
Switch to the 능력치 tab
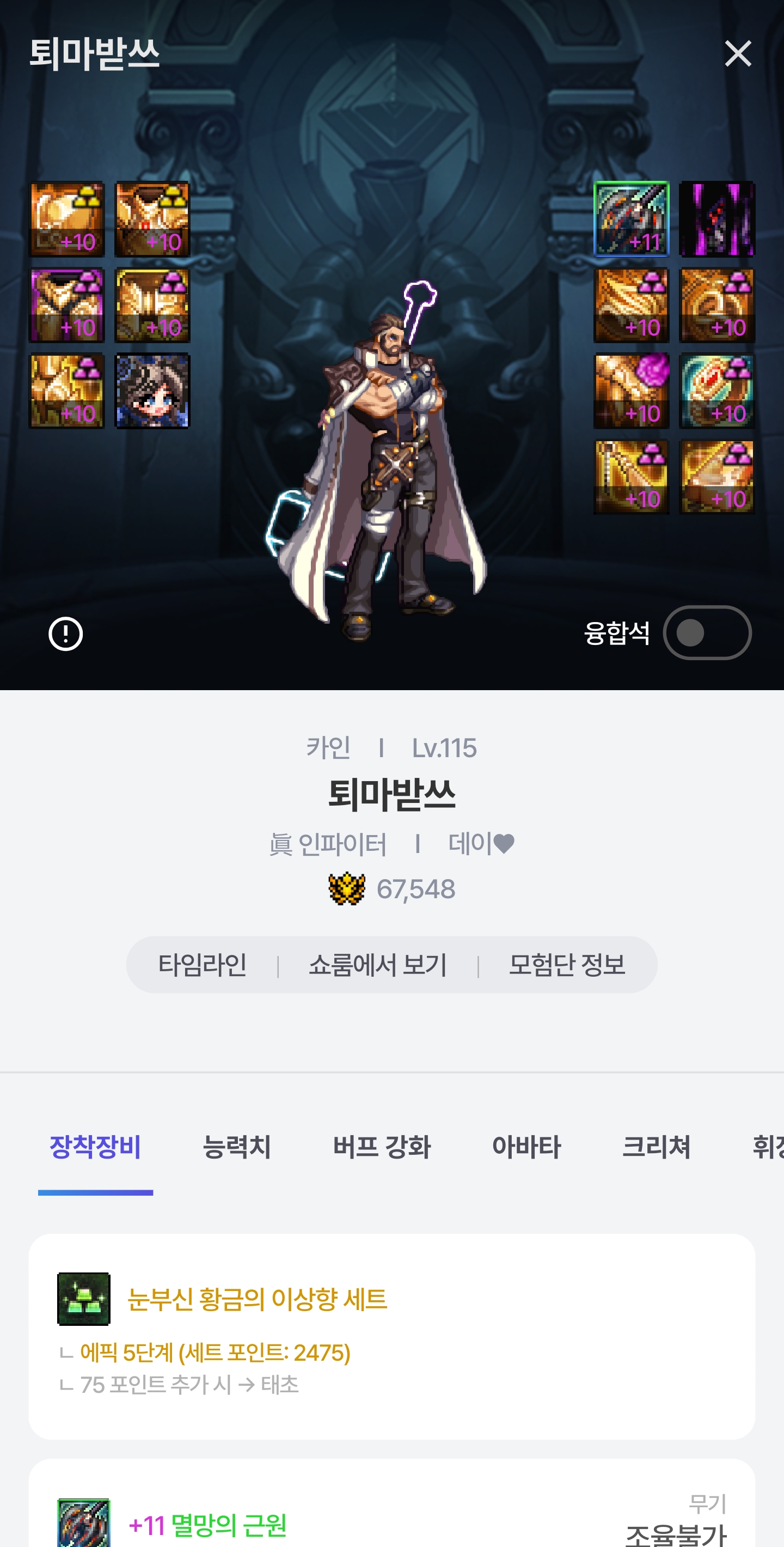236,1147
